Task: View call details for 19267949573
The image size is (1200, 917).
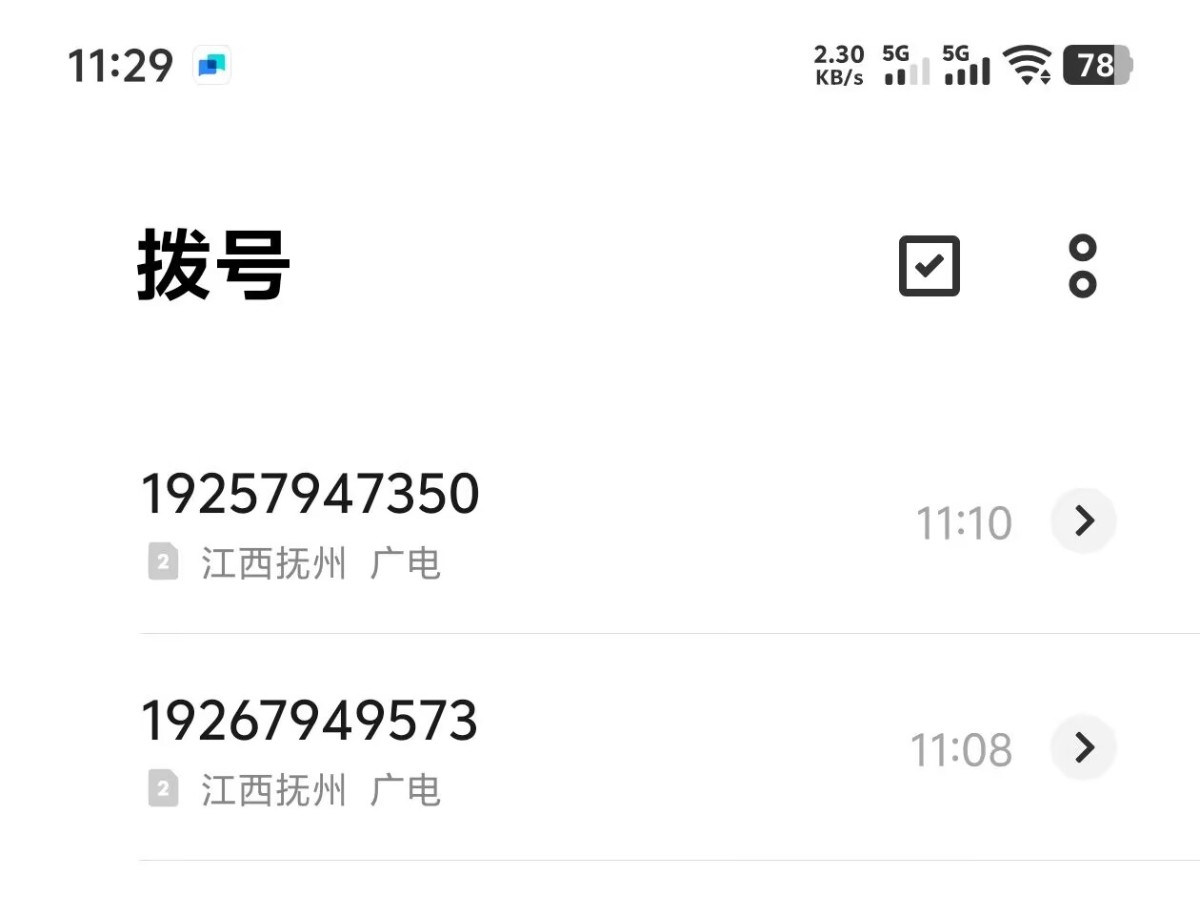Action: [1083, 748]
